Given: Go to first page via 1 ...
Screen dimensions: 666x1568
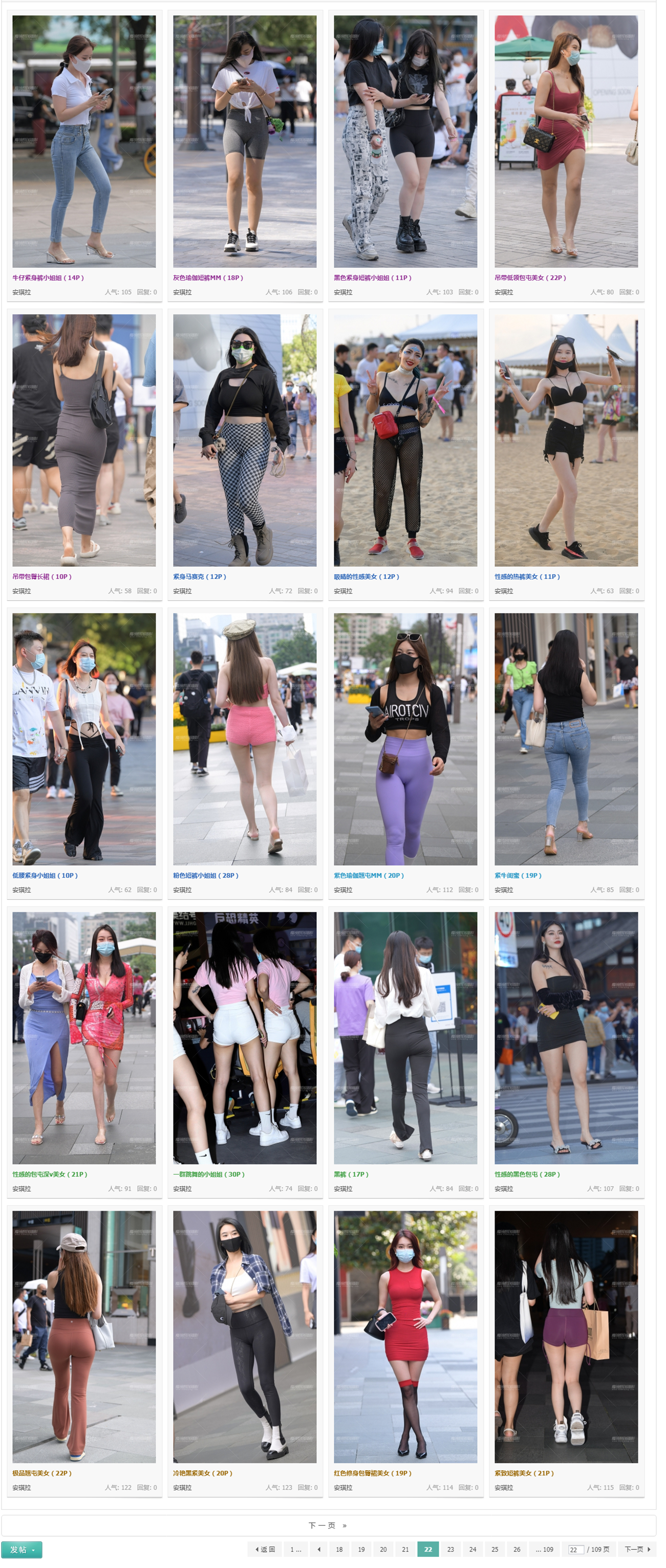Looking at the screenshot, I should [295, 1549].
